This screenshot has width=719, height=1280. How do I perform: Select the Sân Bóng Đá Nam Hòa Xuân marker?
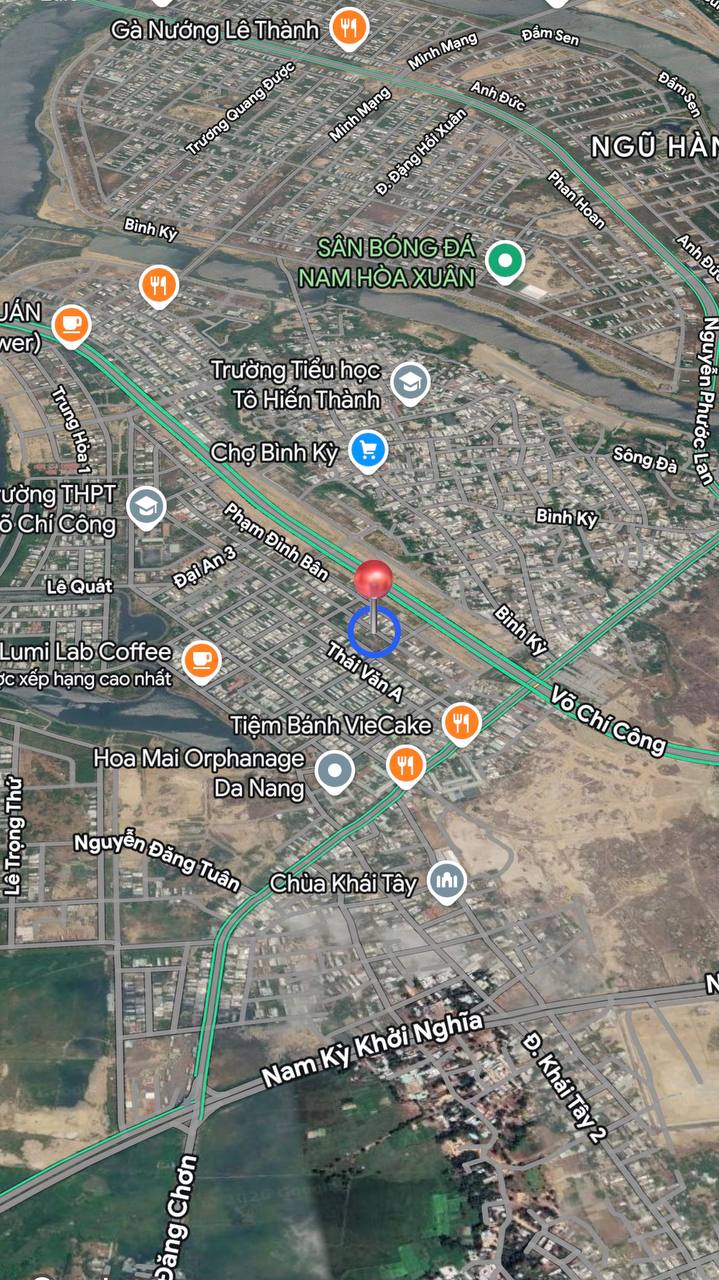tap(505, 262)
